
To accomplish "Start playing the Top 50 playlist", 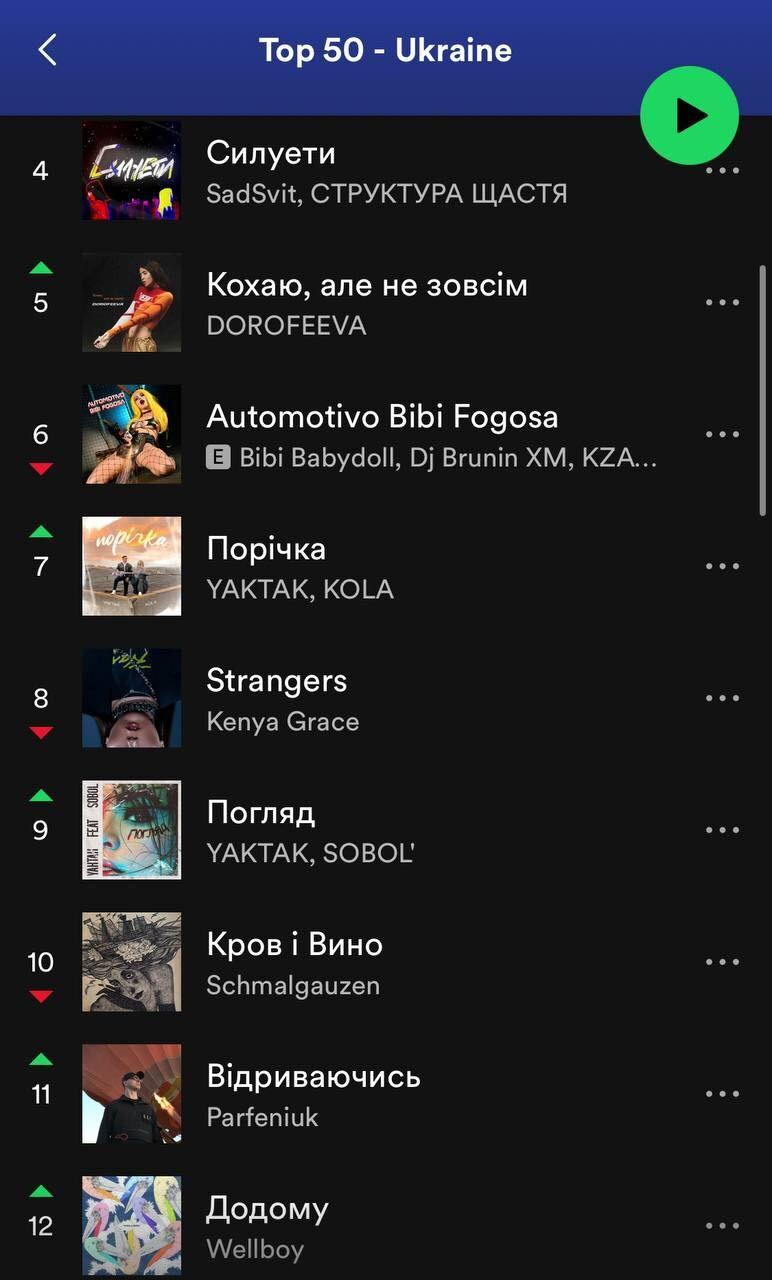I will click(689, 116).
